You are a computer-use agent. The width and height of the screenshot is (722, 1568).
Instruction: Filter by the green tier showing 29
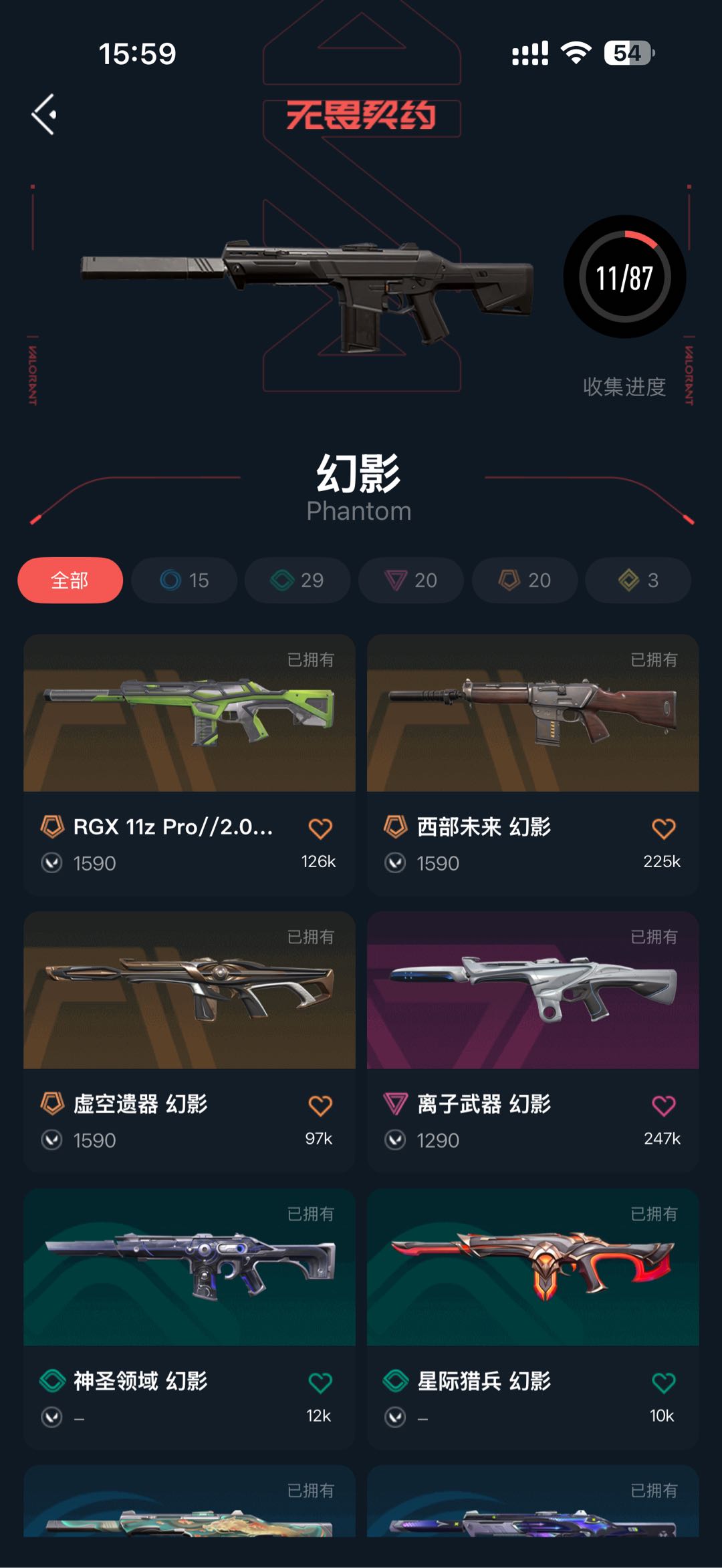coord(297,580)
